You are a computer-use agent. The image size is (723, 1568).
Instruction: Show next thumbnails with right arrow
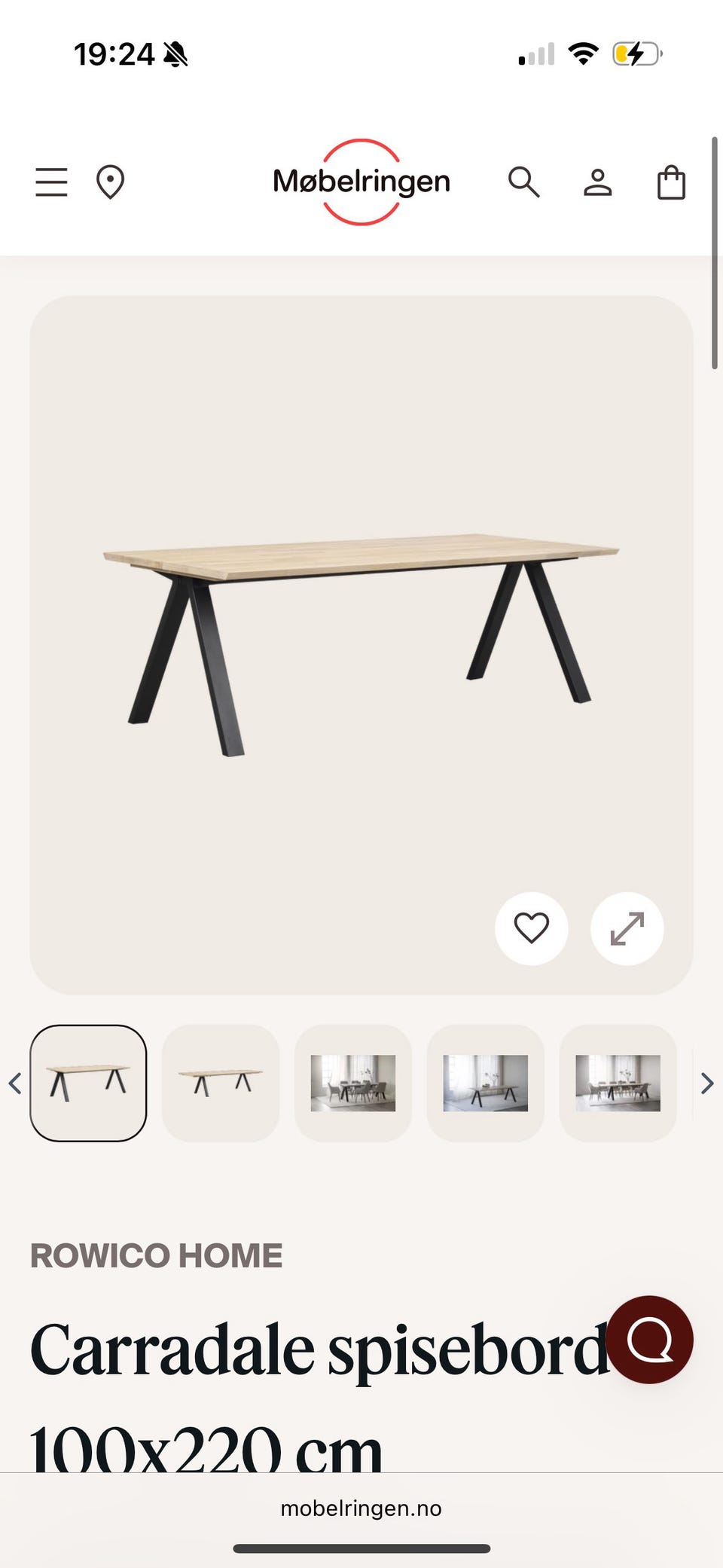(x=707, y=1084)
